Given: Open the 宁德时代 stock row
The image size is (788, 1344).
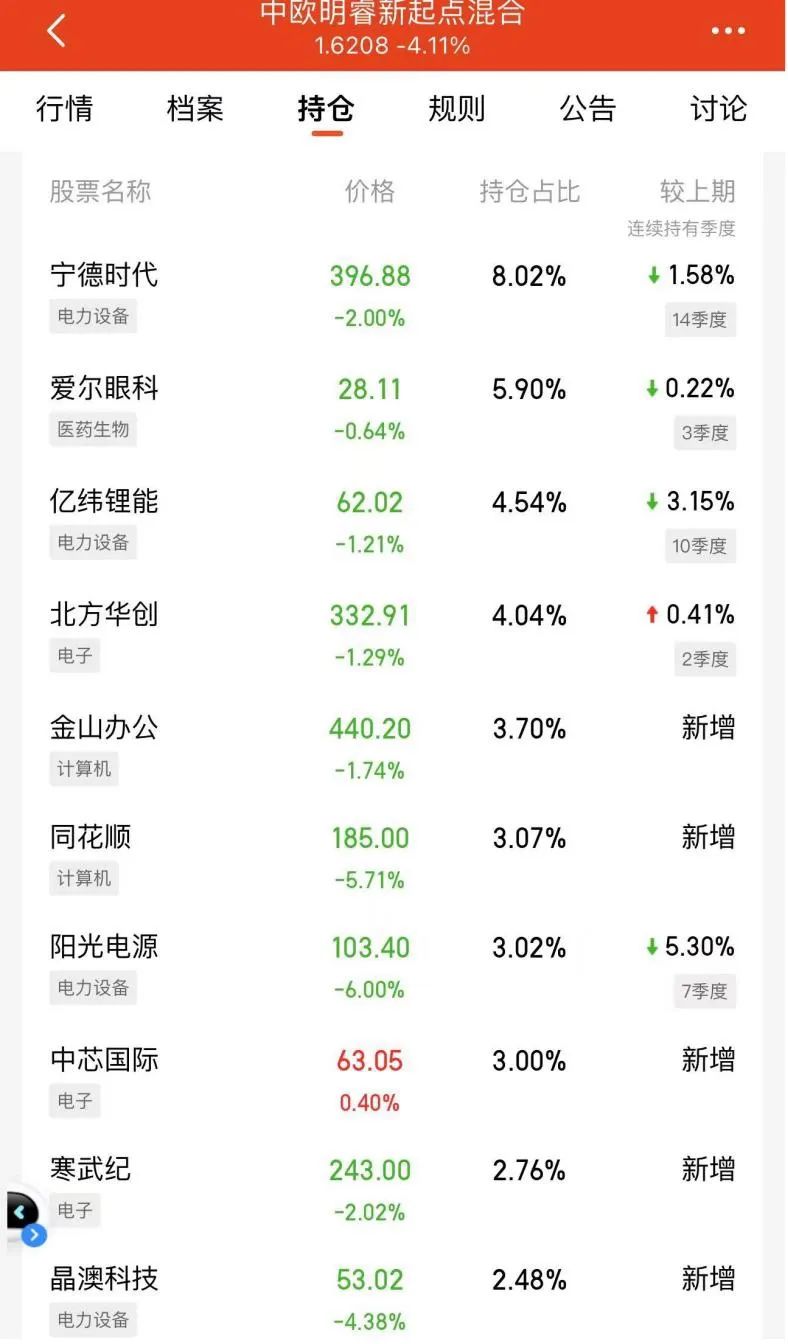Looking at the screenshot, I should click(393, 296).
